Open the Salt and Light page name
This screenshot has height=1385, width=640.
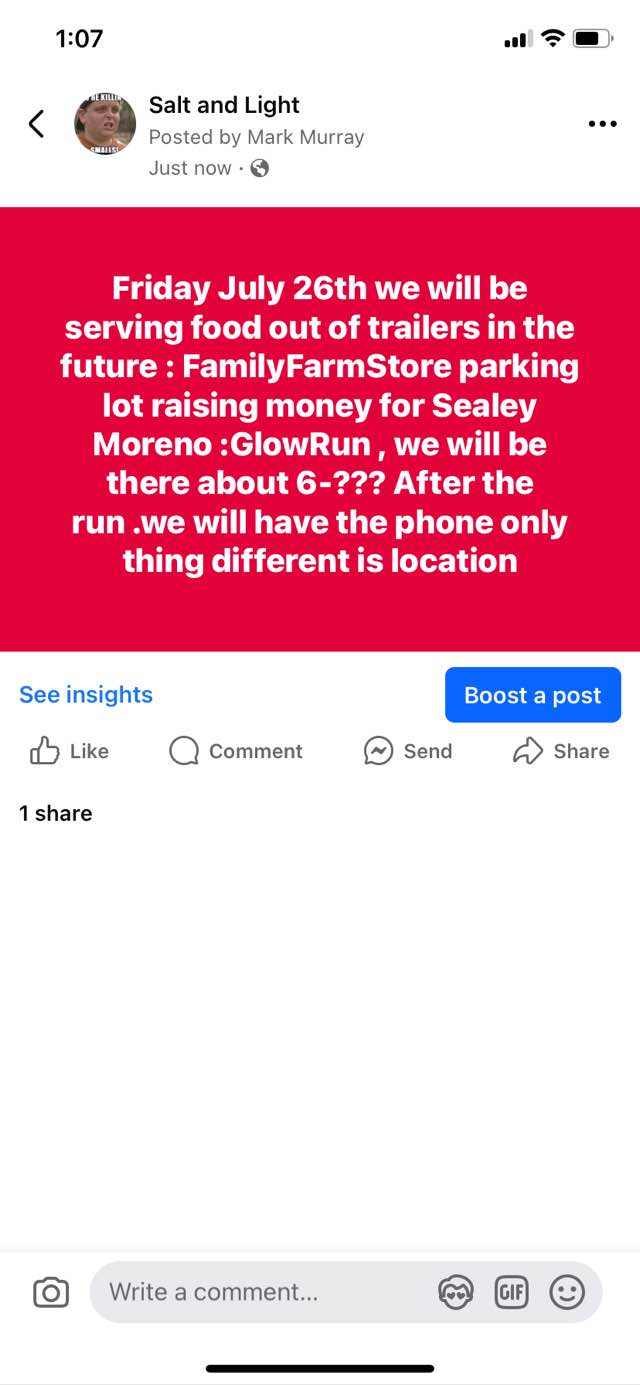[x=224, y=105]
